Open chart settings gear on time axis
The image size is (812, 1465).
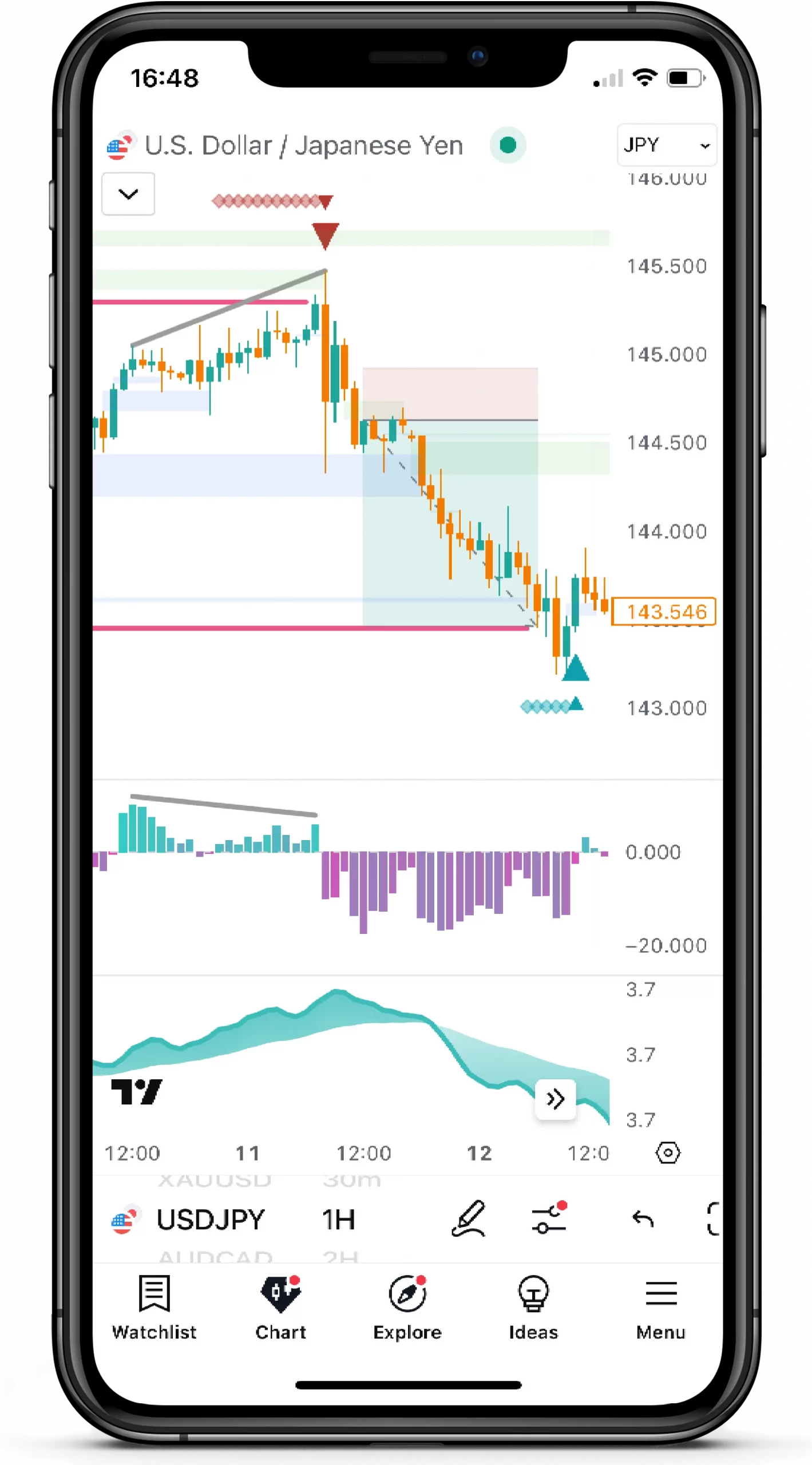coord(667,1153)
